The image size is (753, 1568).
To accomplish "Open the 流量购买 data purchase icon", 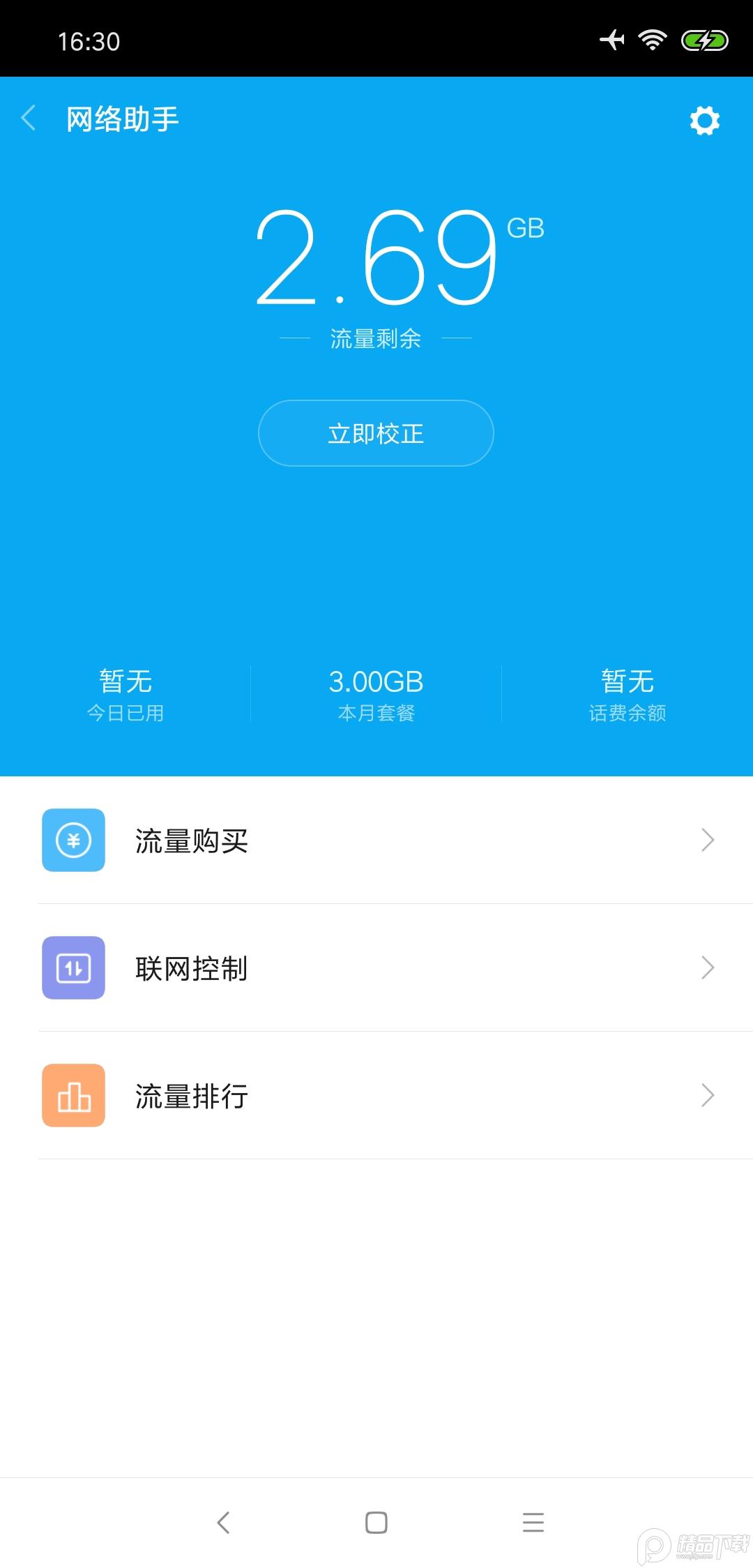I will [x=73, y=840].
